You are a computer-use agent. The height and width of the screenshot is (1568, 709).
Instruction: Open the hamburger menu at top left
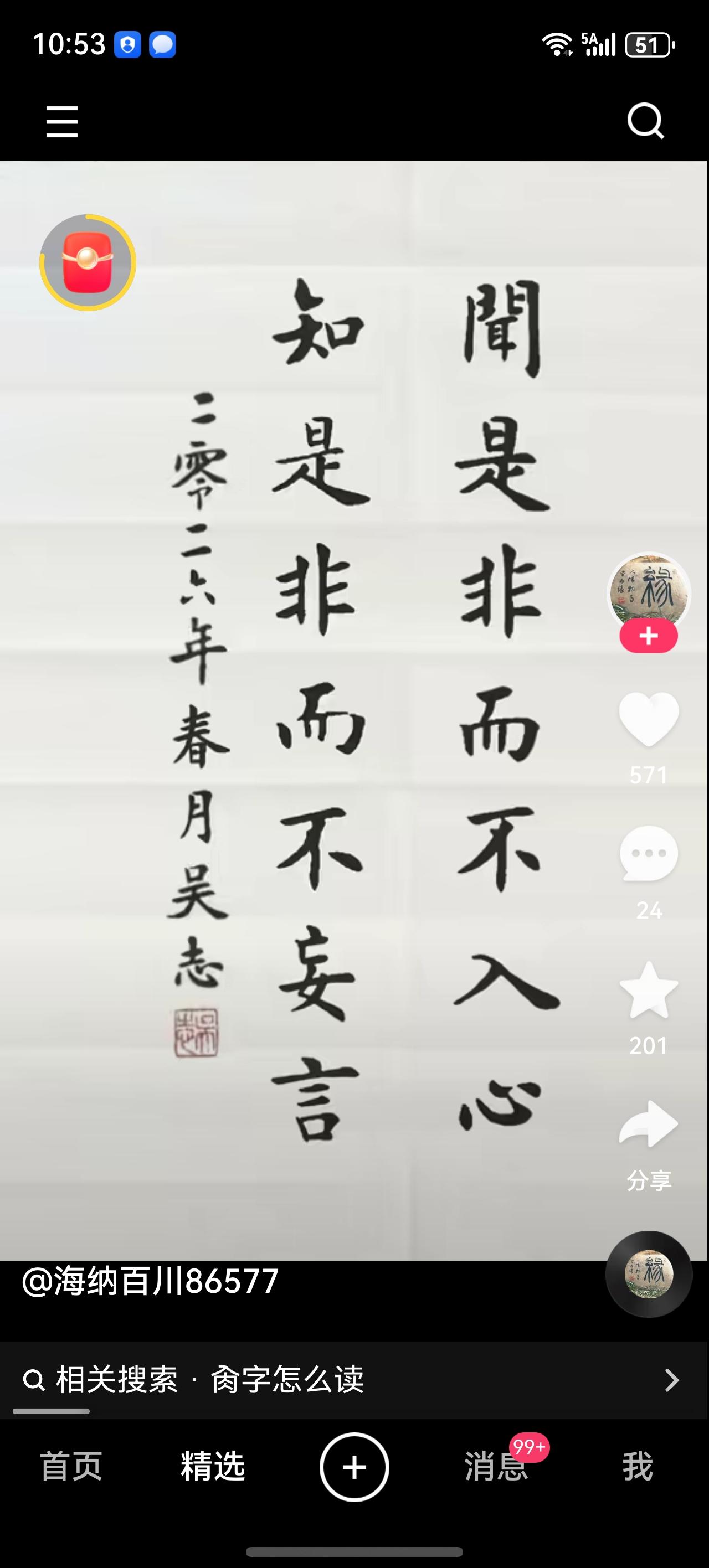61,121
